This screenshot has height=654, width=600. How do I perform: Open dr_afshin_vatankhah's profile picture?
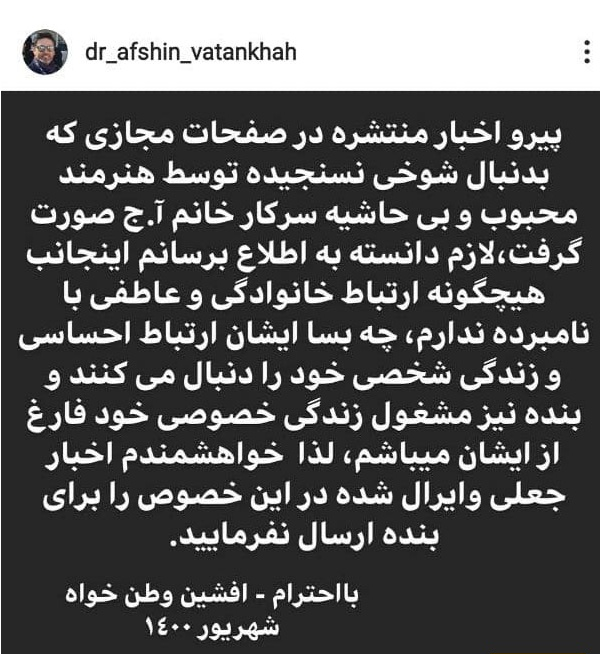click(x=44, y=51)
